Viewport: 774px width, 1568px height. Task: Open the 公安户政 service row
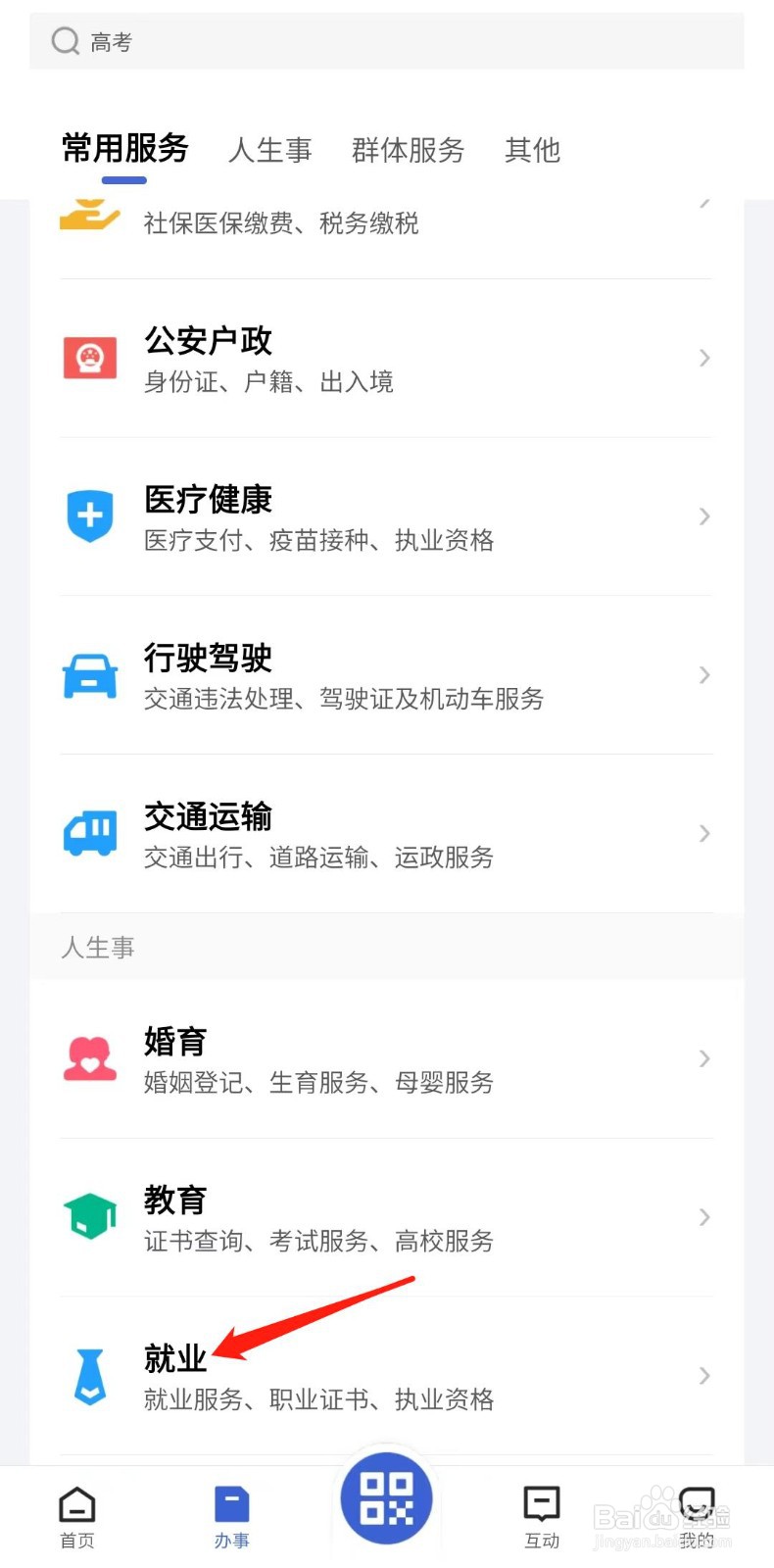tap(386, 359)
